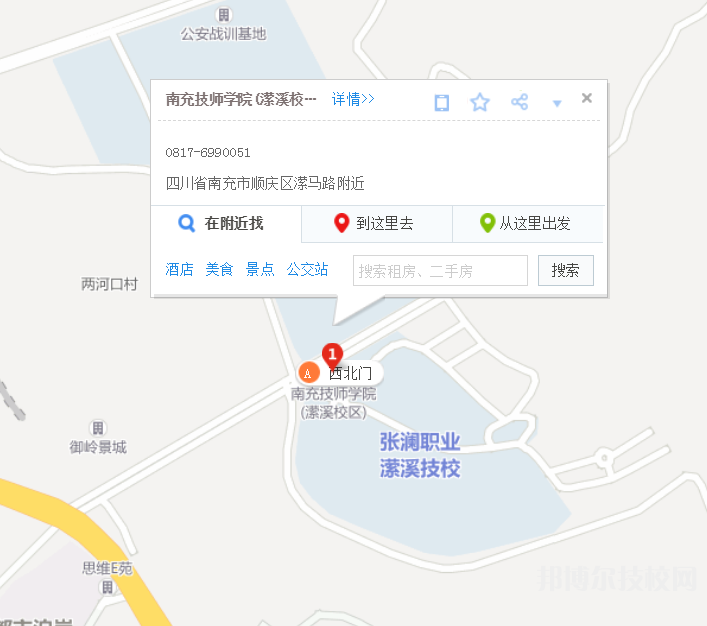Search nearby 酒店

179,270
